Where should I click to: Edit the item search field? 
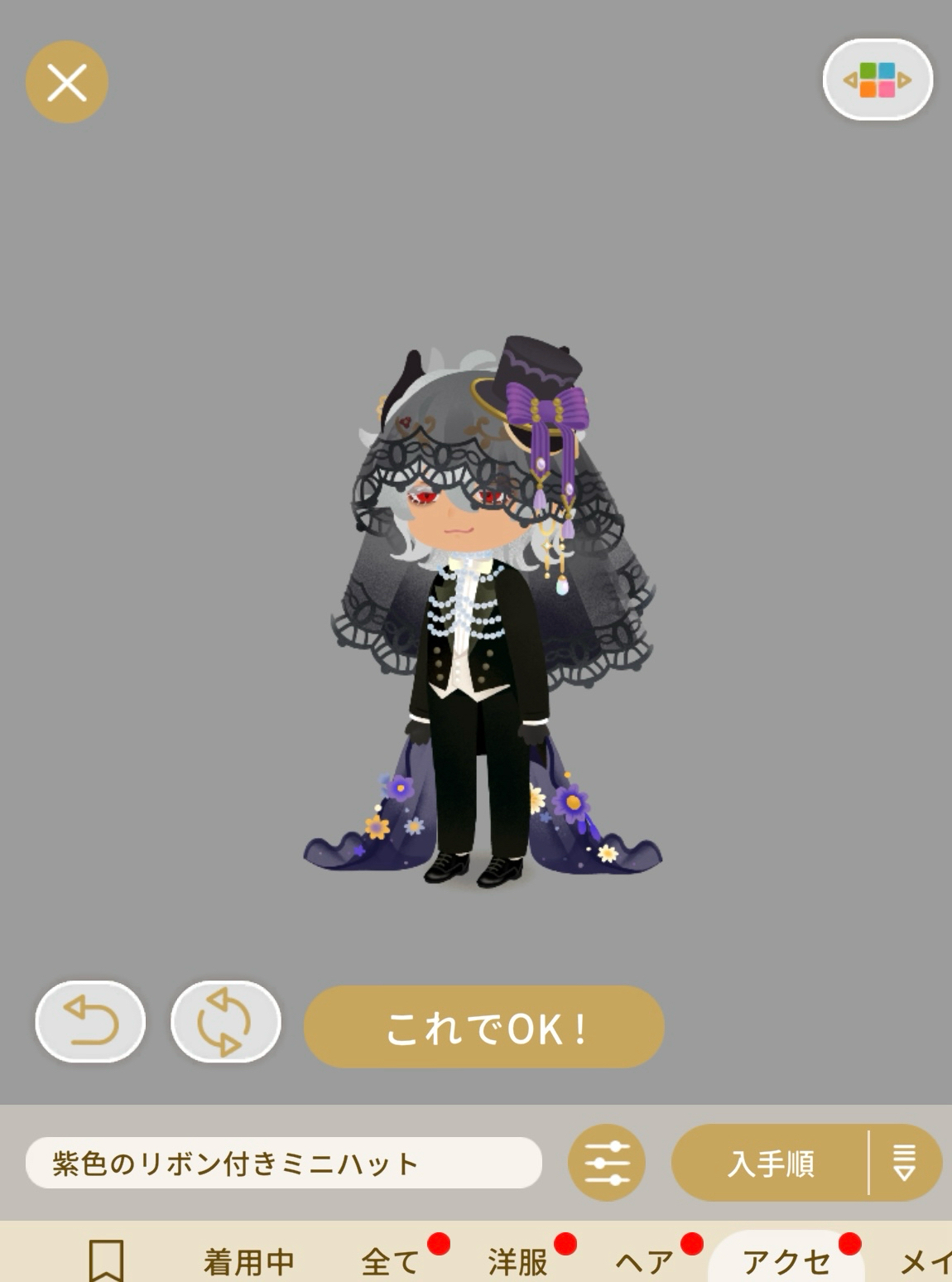[283, 1163]
